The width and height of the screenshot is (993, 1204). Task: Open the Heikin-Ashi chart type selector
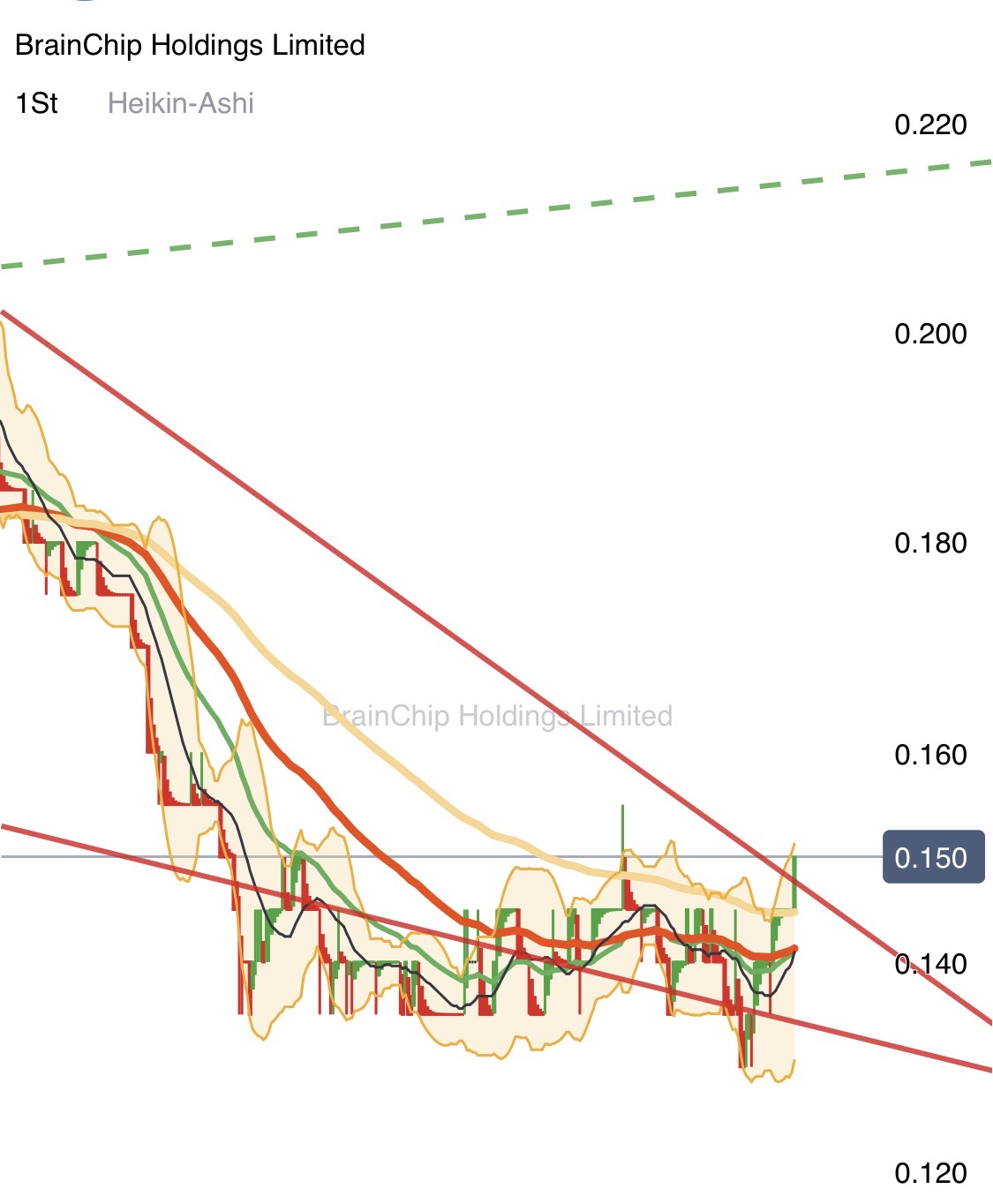click(180, 104)
